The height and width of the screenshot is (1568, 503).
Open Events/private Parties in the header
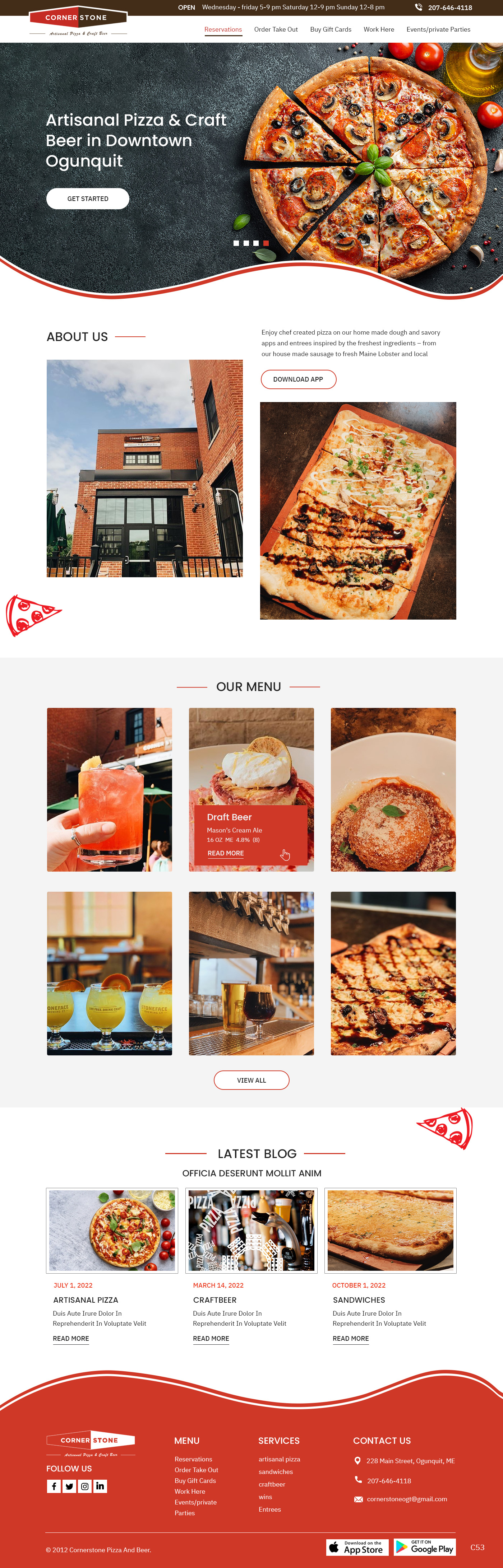point(438,29)
